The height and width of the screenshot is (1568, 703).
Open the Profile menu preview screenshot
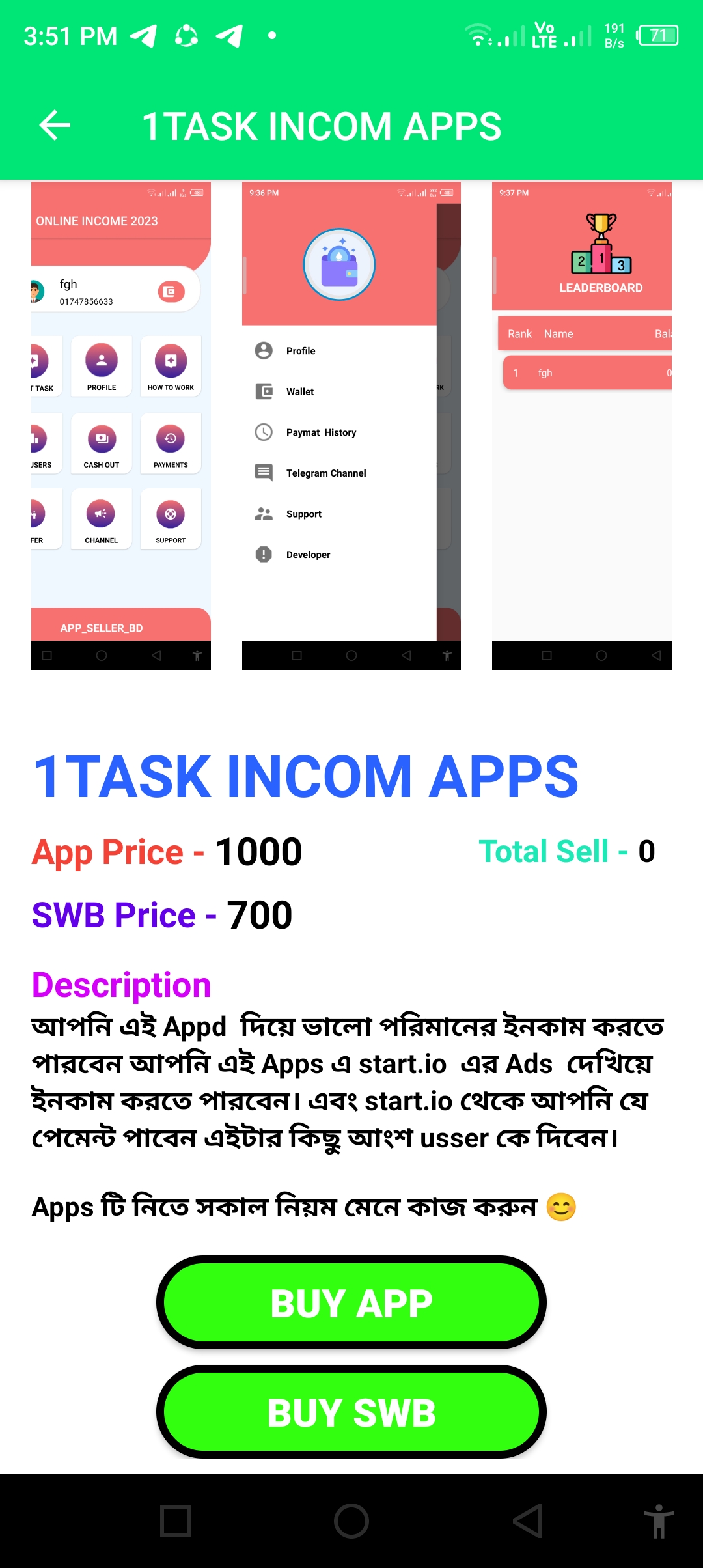(351, 426)
